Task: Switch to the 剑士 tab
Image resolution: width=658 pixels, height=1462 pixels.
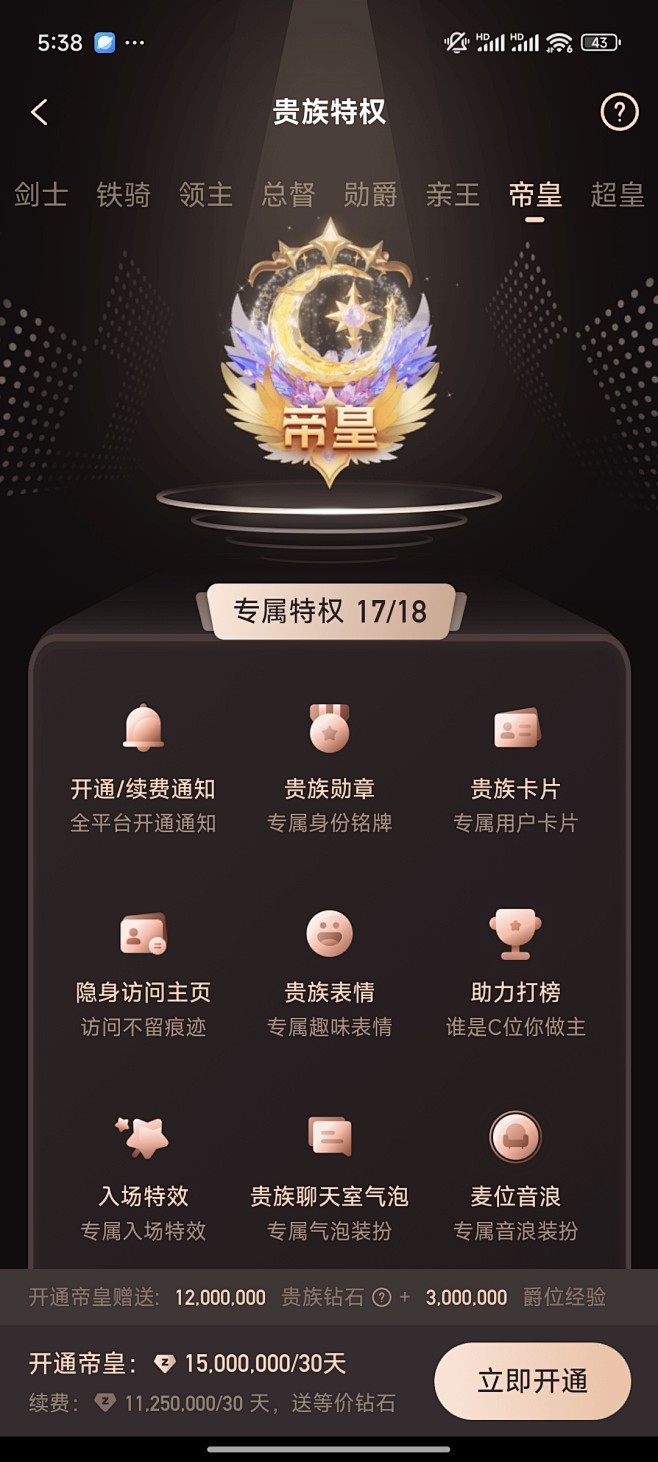Action: 41,194
